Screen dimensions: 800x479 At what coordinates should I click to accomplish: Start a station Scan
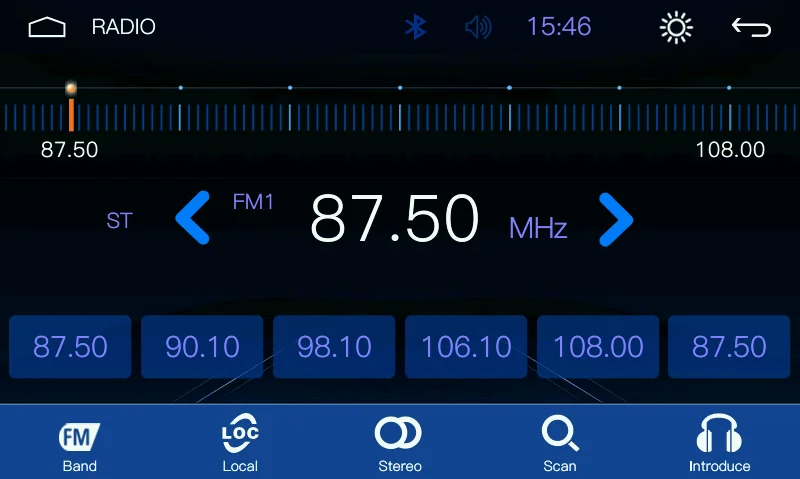tap(560, 444)
